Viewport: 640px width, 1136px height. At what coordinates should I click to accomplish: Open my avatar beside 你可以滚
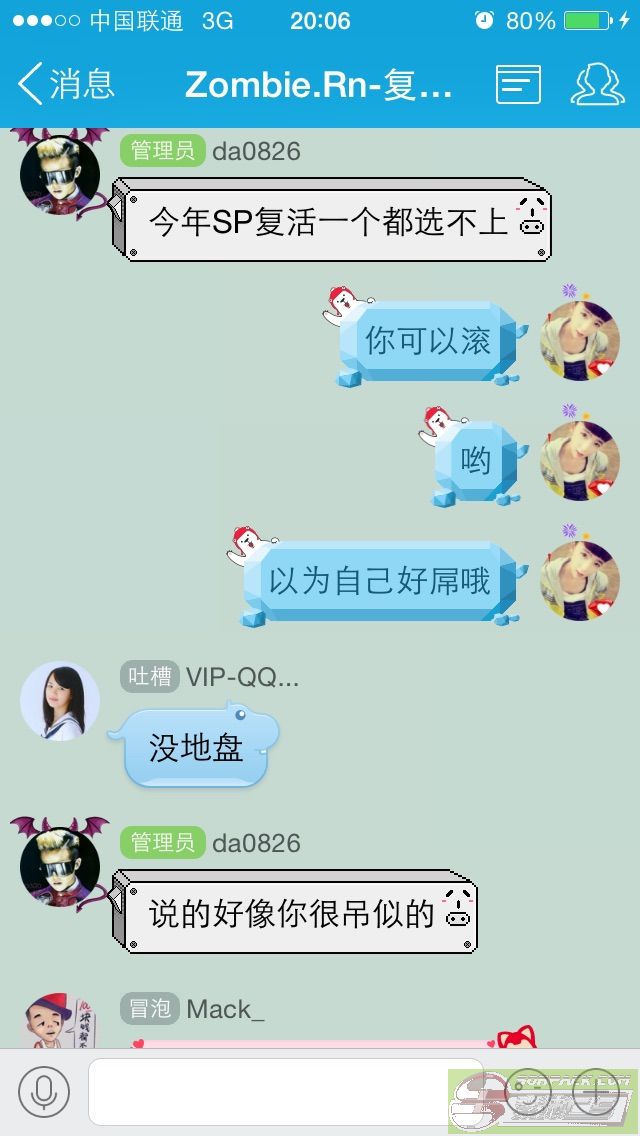click(579, 341)
